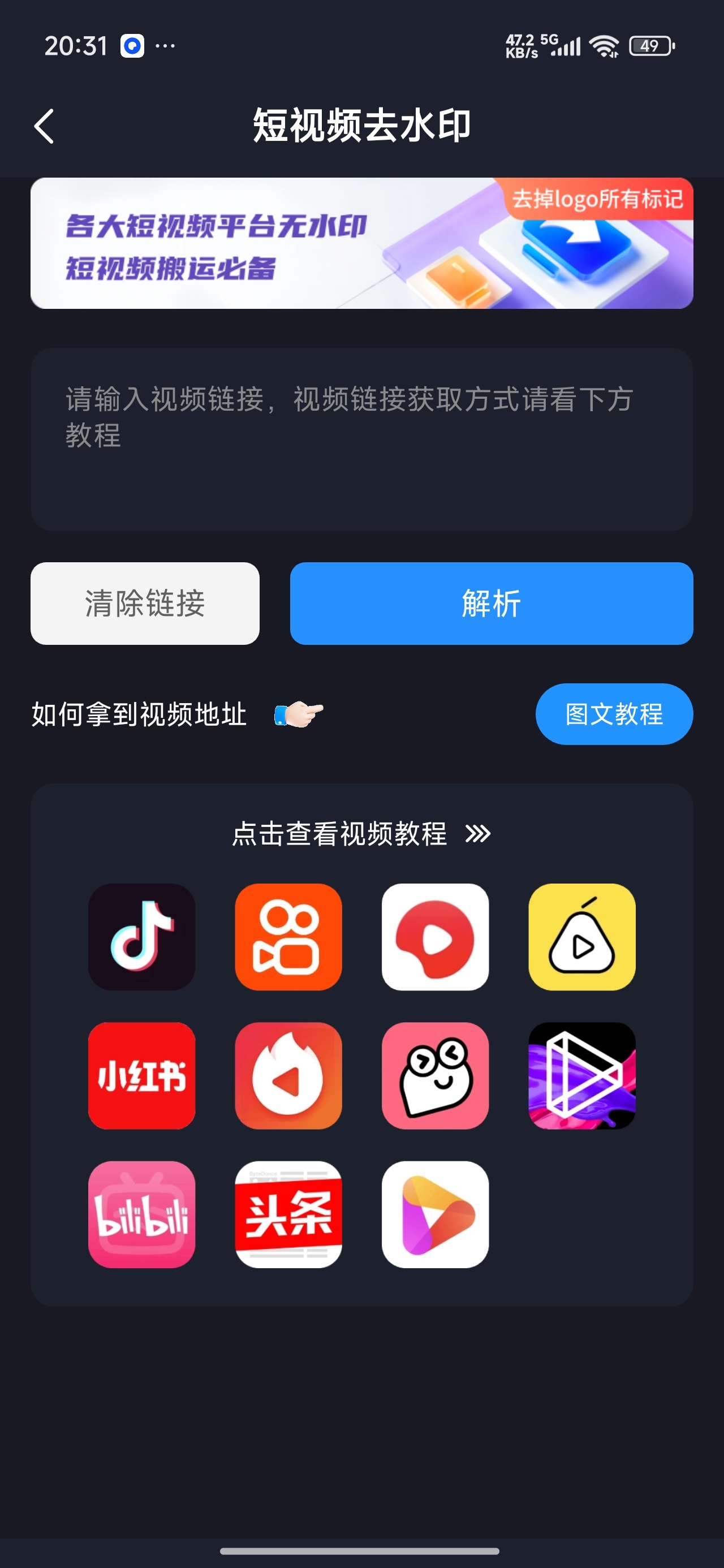The width and height of the screenshot is (724, 1568).
Task: Open the bilibili icon
Action: point(142,1214)
